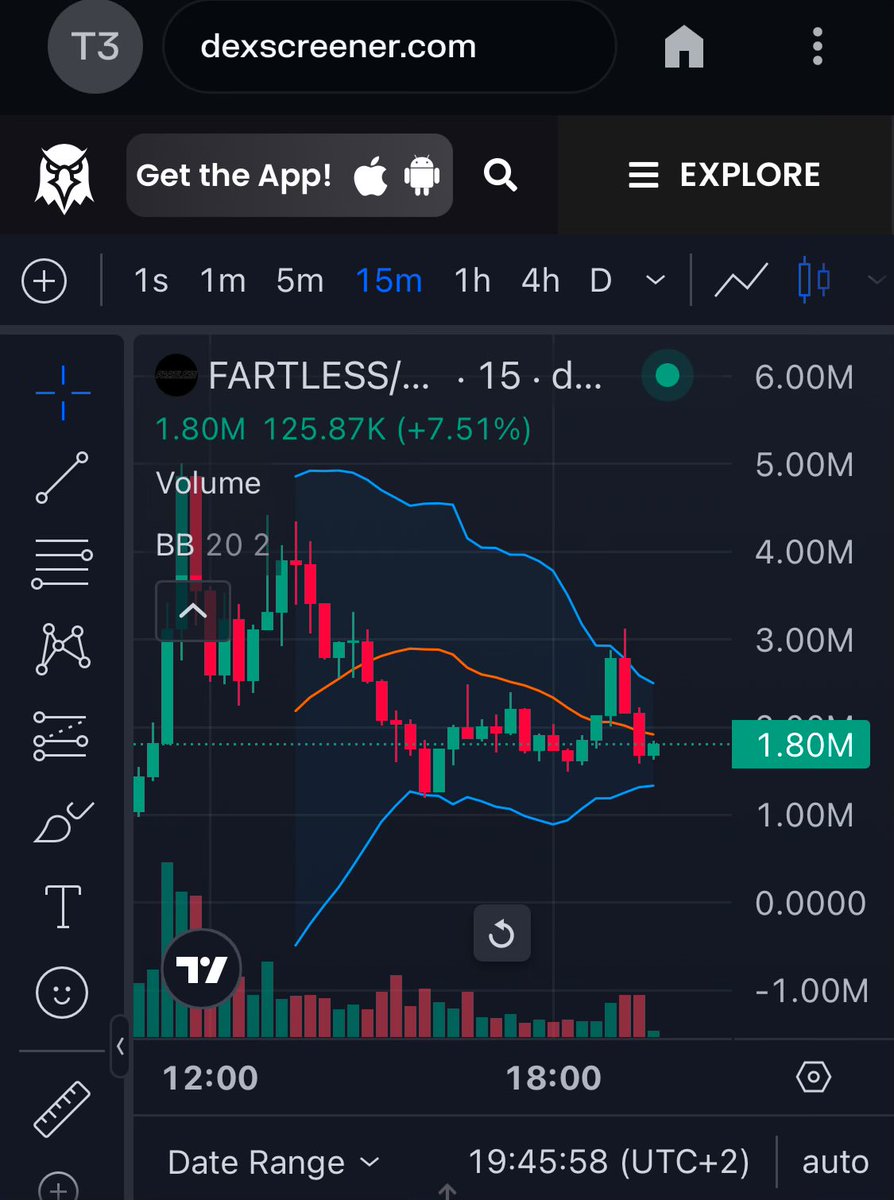
Task: Go to the browser home page
Action: (684, 47)
